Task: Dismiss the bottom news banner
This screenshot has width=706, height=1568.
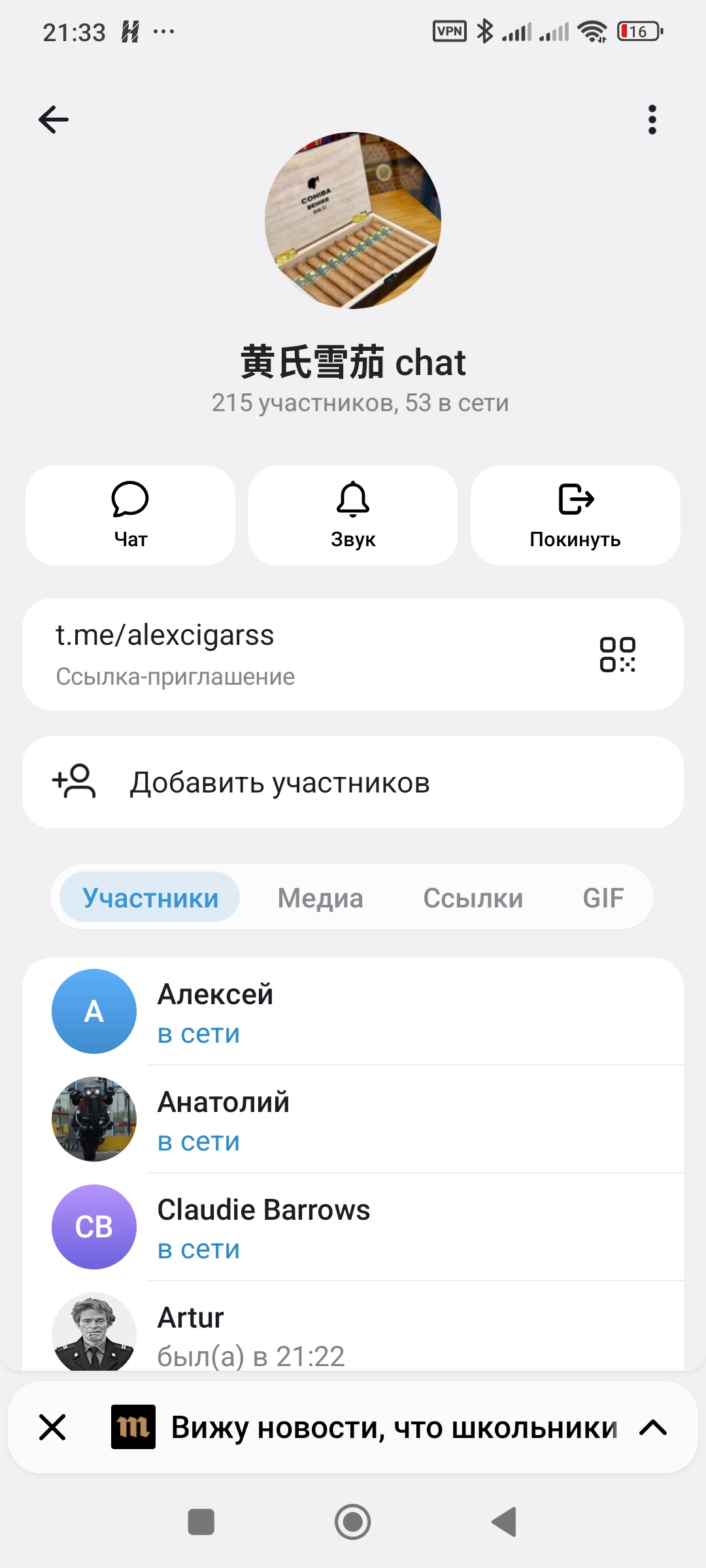Action: (x=52, y=1427)
